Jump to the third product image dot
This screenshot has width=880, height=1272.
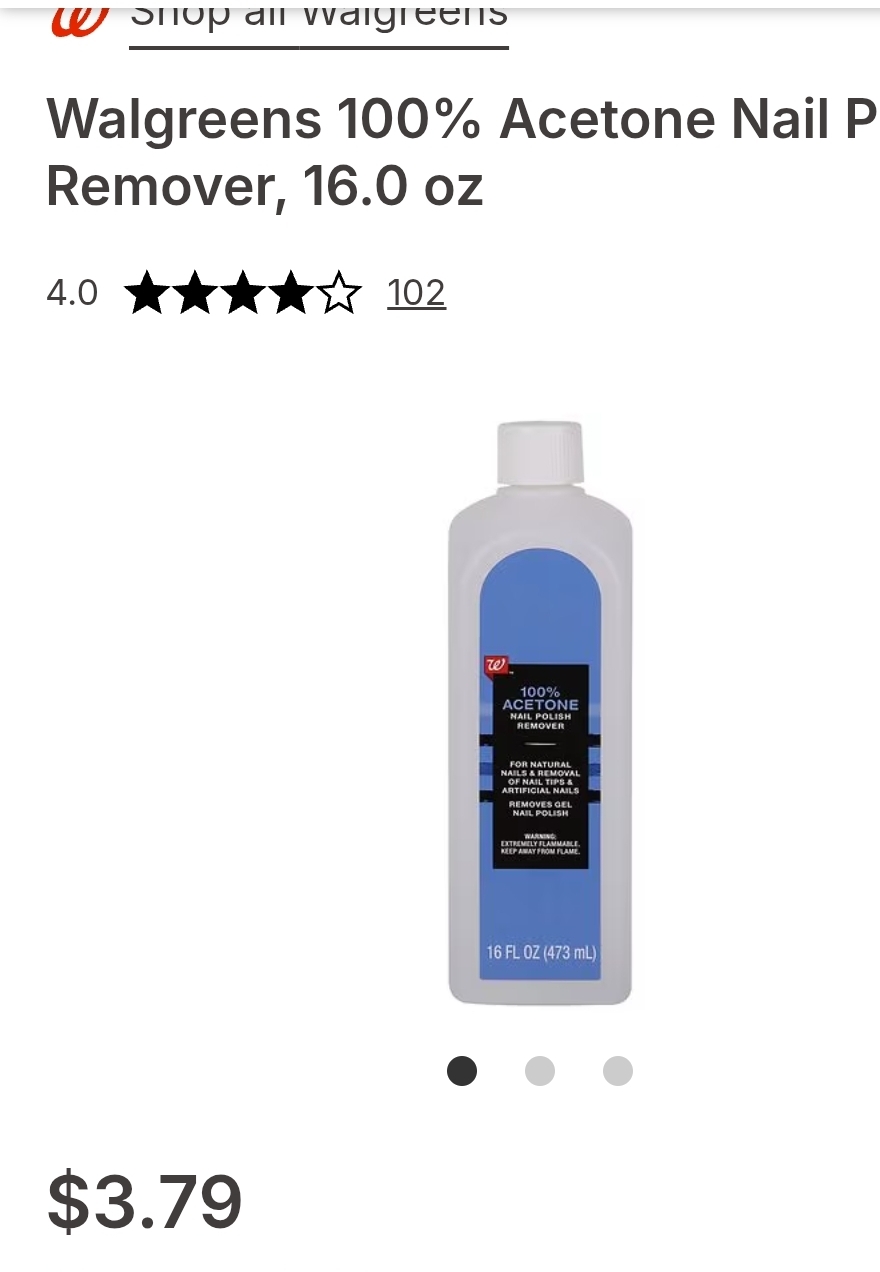click(618, 1071)
